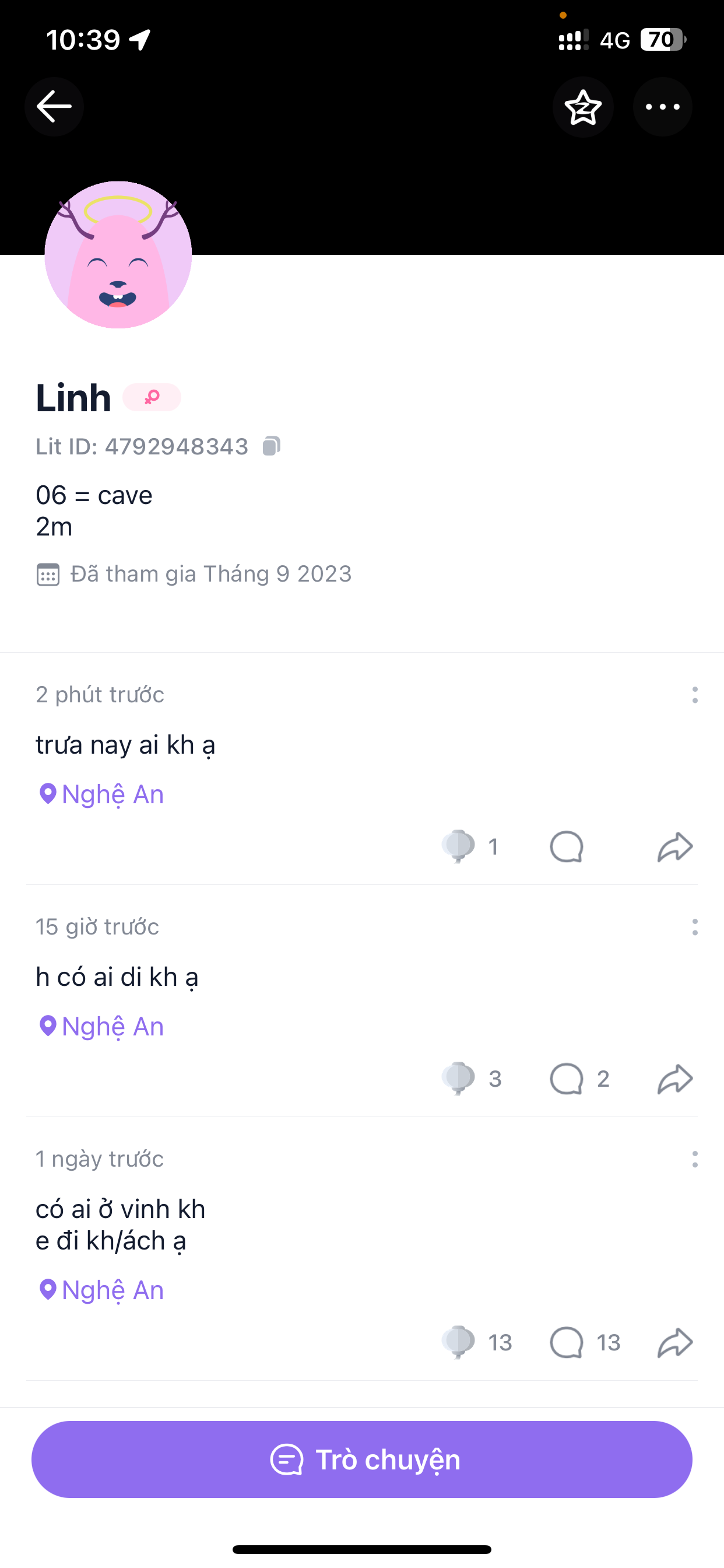Screen dimensions: 724x1568
Task: Start a chat with Trò chuyện button
Action: (362, 1459)
